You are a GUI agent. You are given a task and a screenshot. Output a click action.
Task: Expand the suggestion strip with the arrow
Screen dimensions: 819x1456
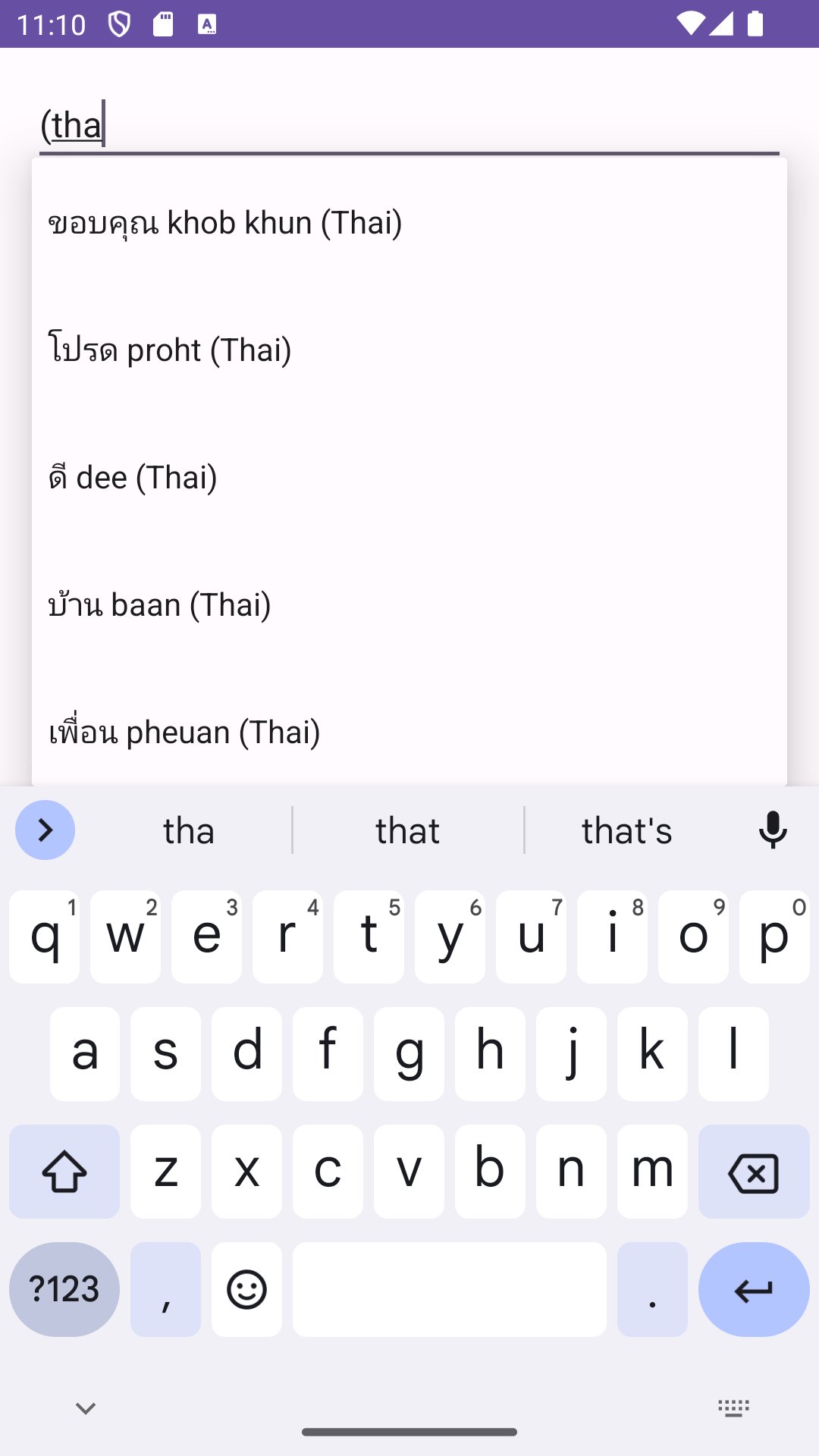[44, 830]
